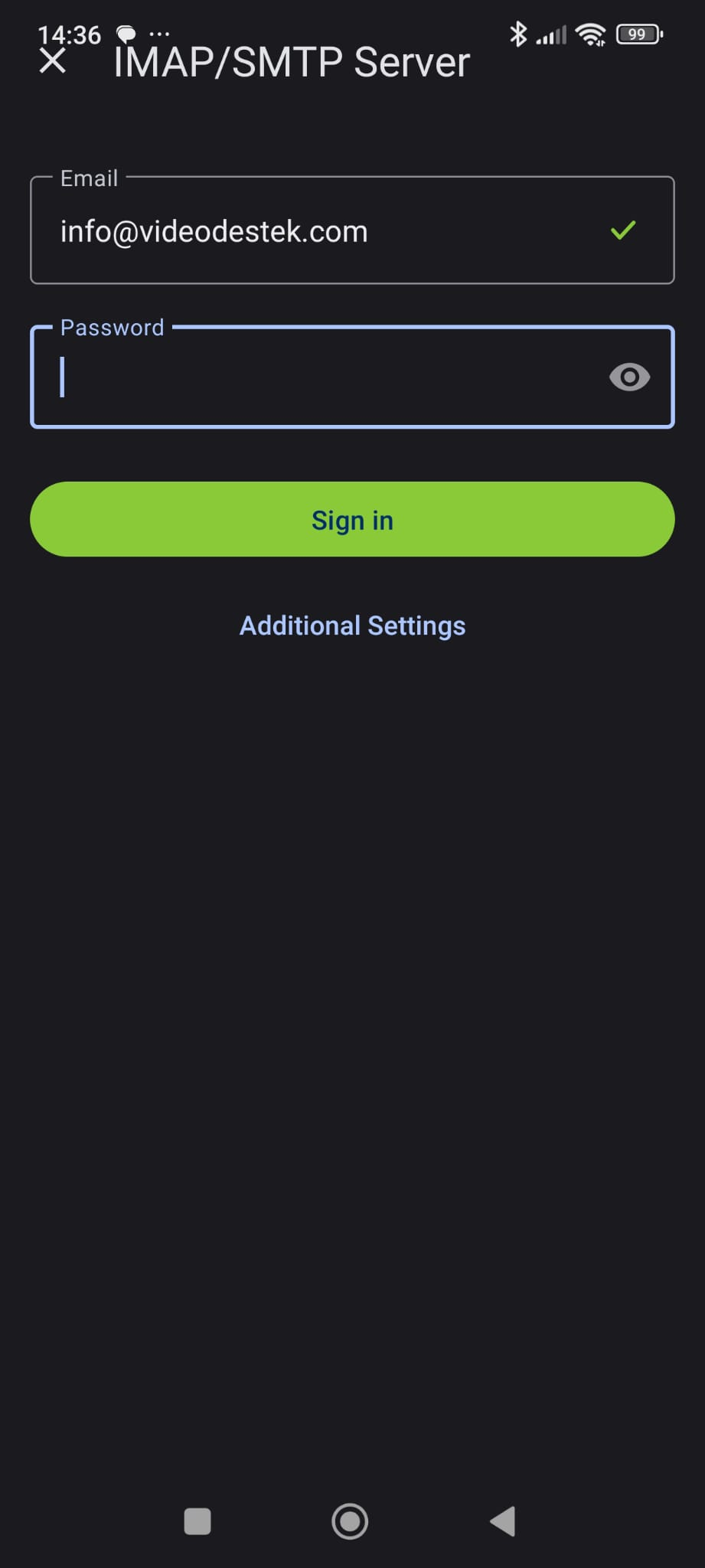
Task: Show the password with the eye icon
Action: (629, 377)
